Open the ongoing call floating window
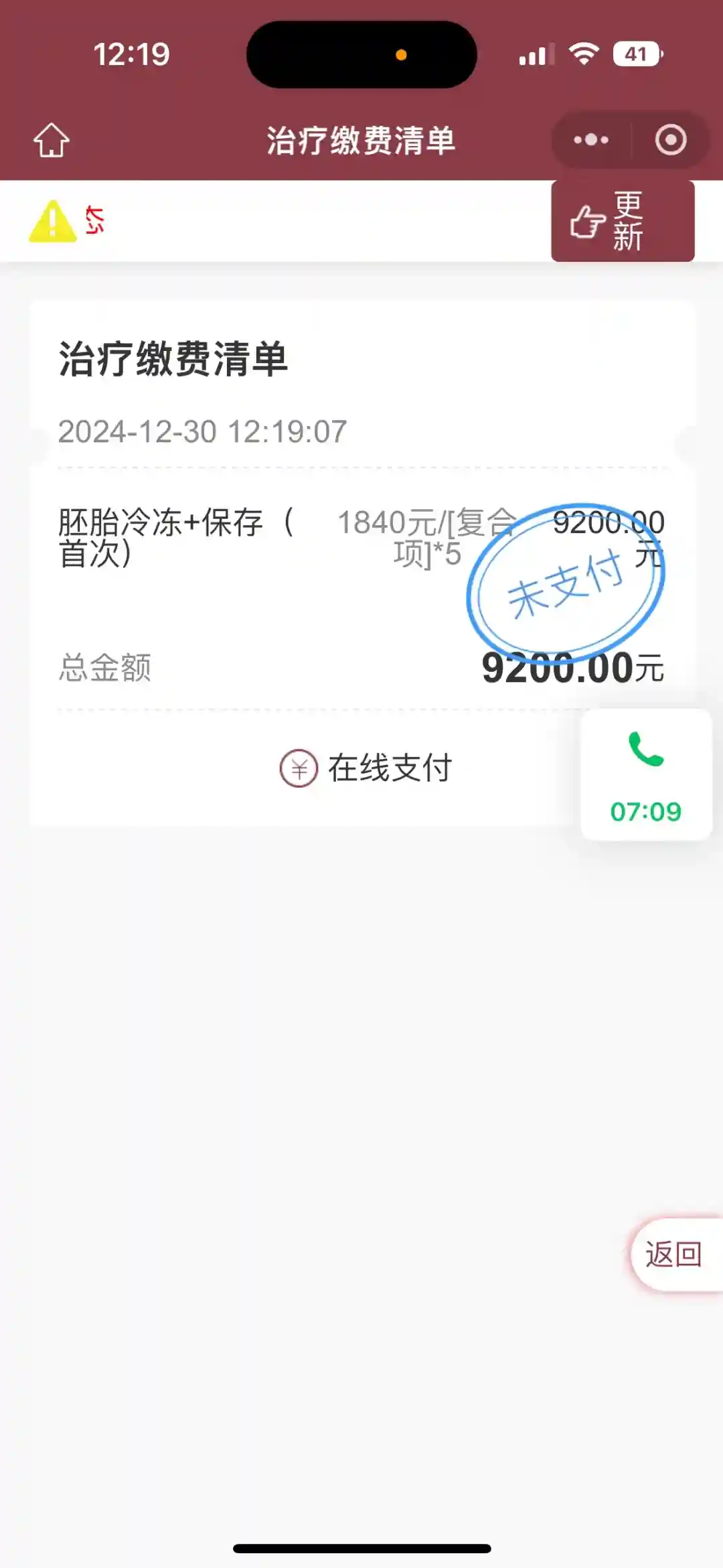Image resolution: width=723 pixels, height=1568 pixels. [646, 774]
